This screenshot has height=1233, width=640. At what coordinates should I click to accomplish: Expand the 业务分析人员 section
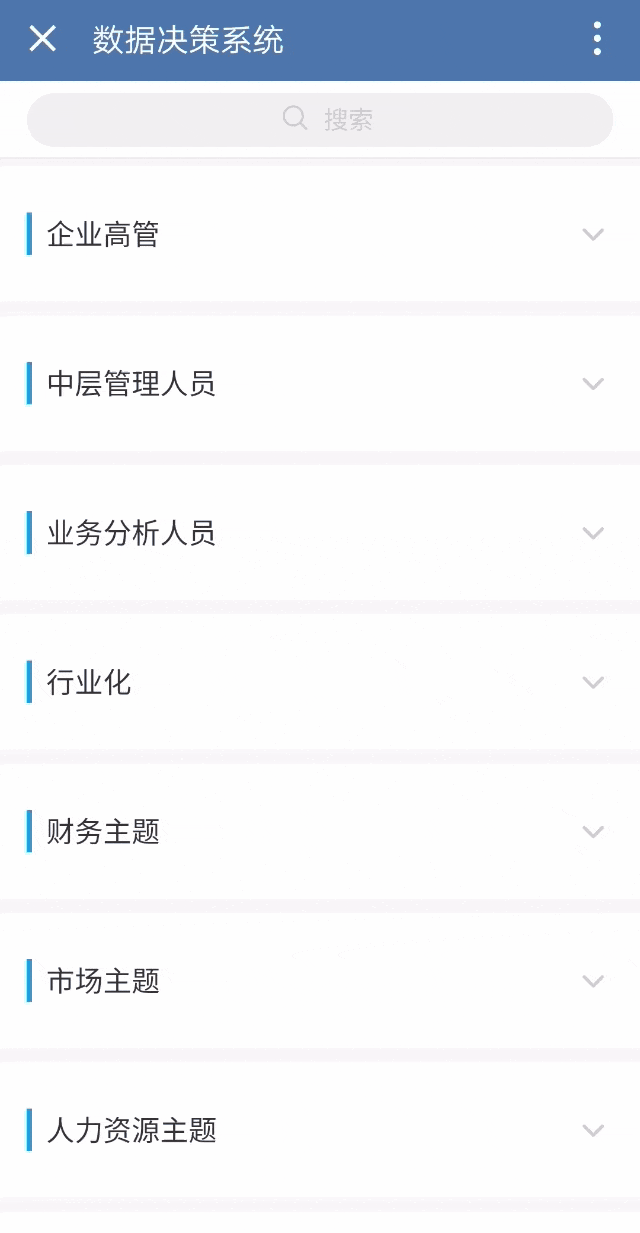click(593, 533)
